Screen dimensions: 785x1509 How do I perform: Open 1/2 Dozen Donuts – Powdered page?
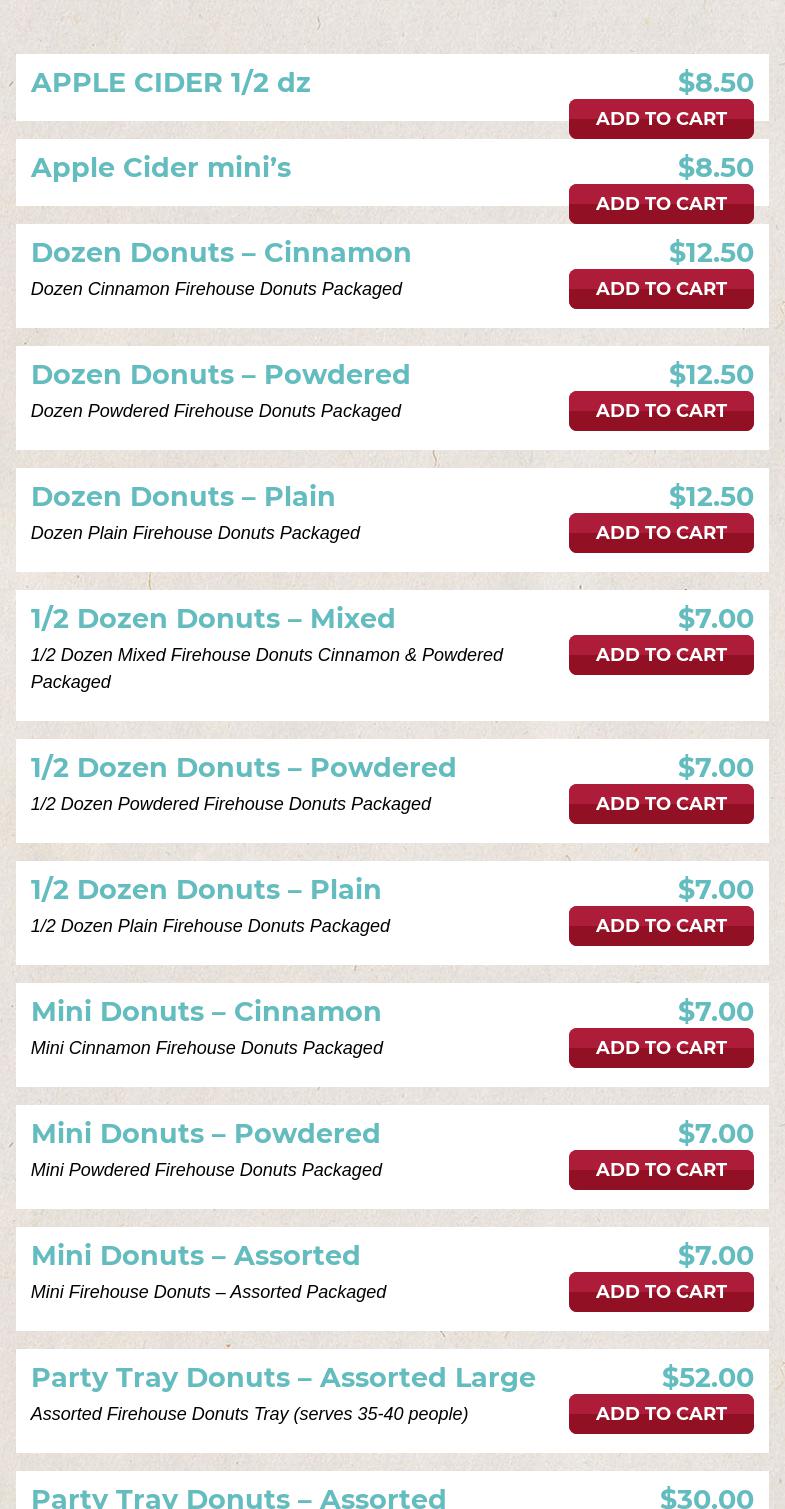[243, 767]
